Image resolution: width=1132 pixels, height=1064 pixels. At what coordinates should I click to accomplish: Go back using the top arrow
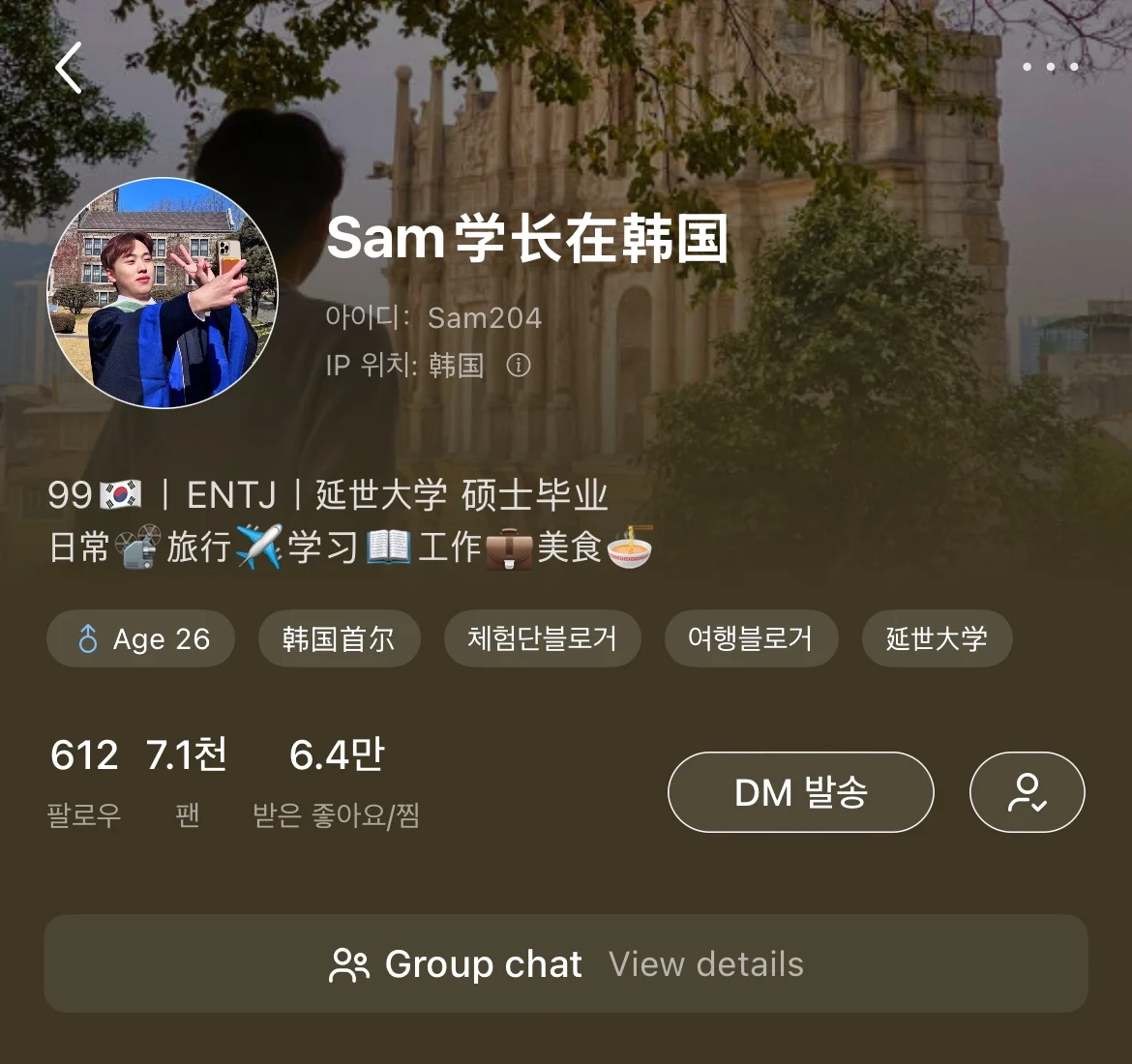(x=69, y=69)
